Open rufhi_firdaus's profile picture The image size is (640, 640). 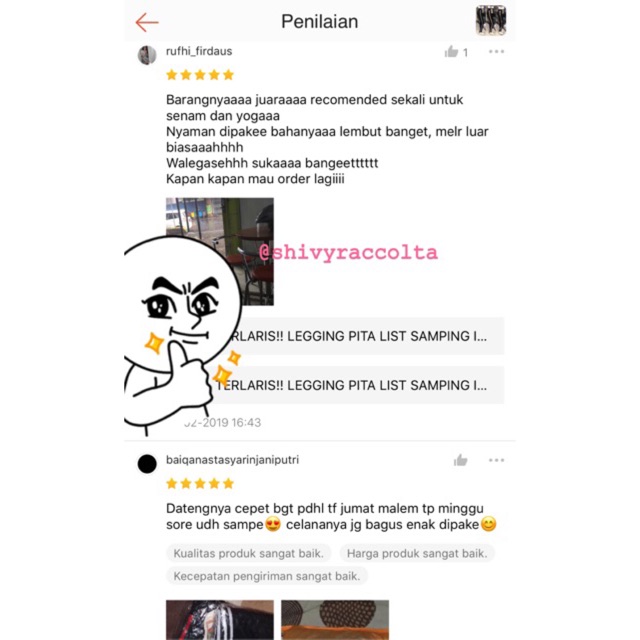point(147,55)
